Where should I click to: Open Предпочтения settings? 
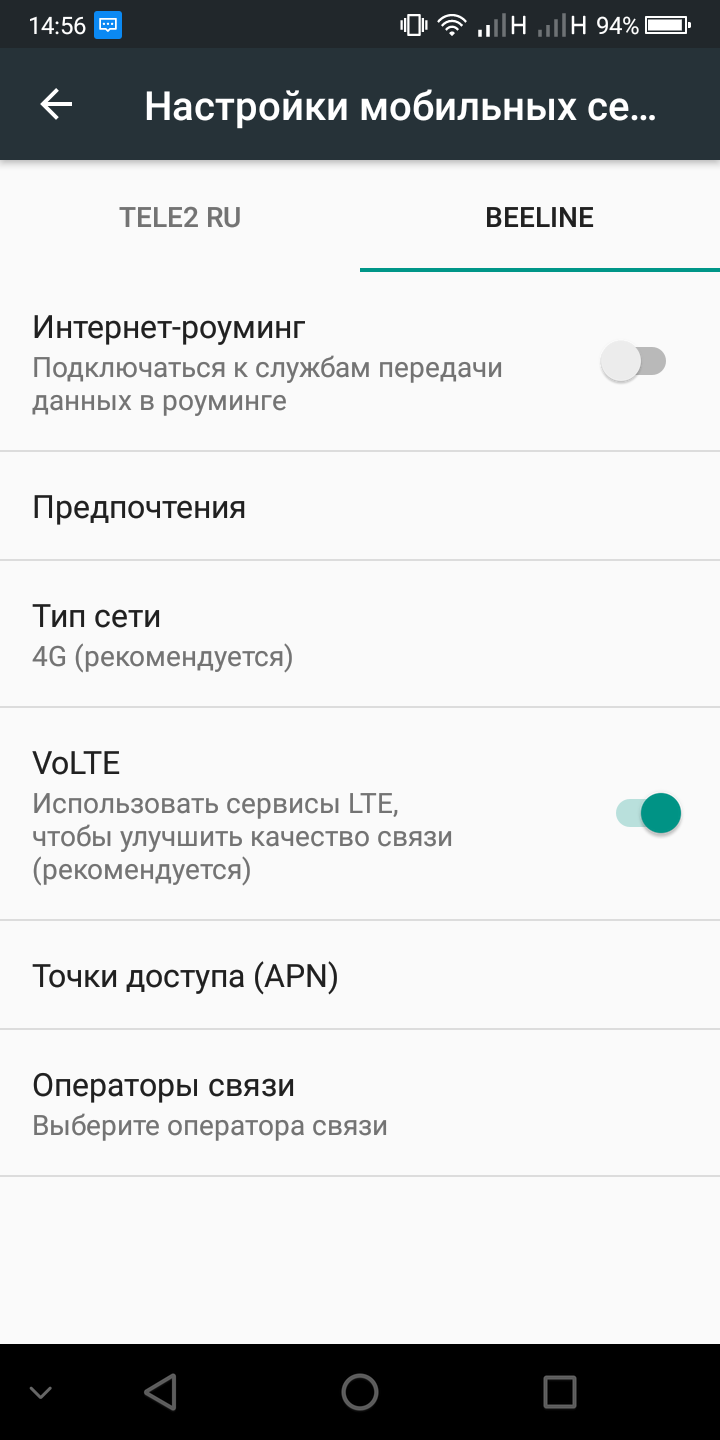click(x=360, y=507)
